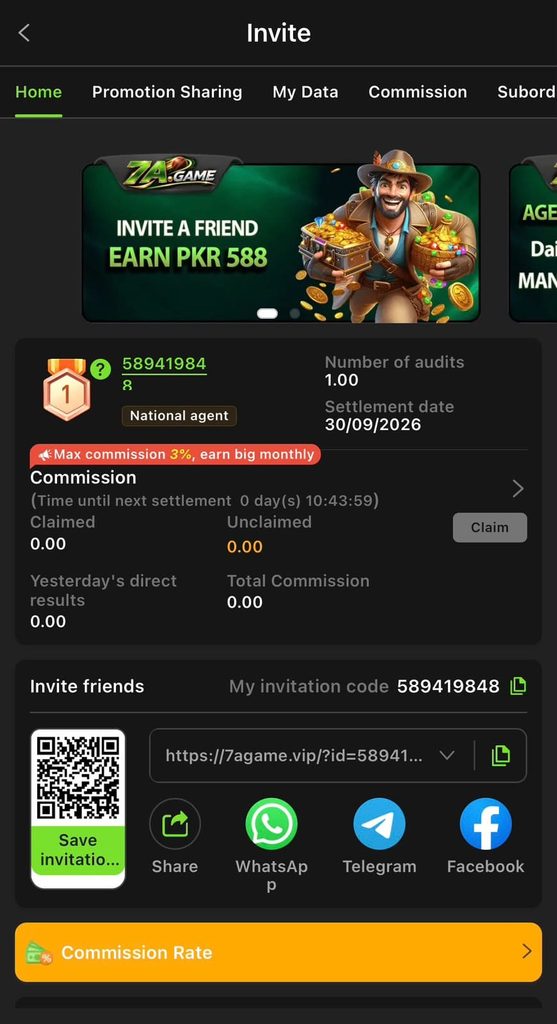Image resolution: width=557 pixels, height=1024 pixels.
Task: Open the underlined user ID link
Action: (x=164, y=374)
